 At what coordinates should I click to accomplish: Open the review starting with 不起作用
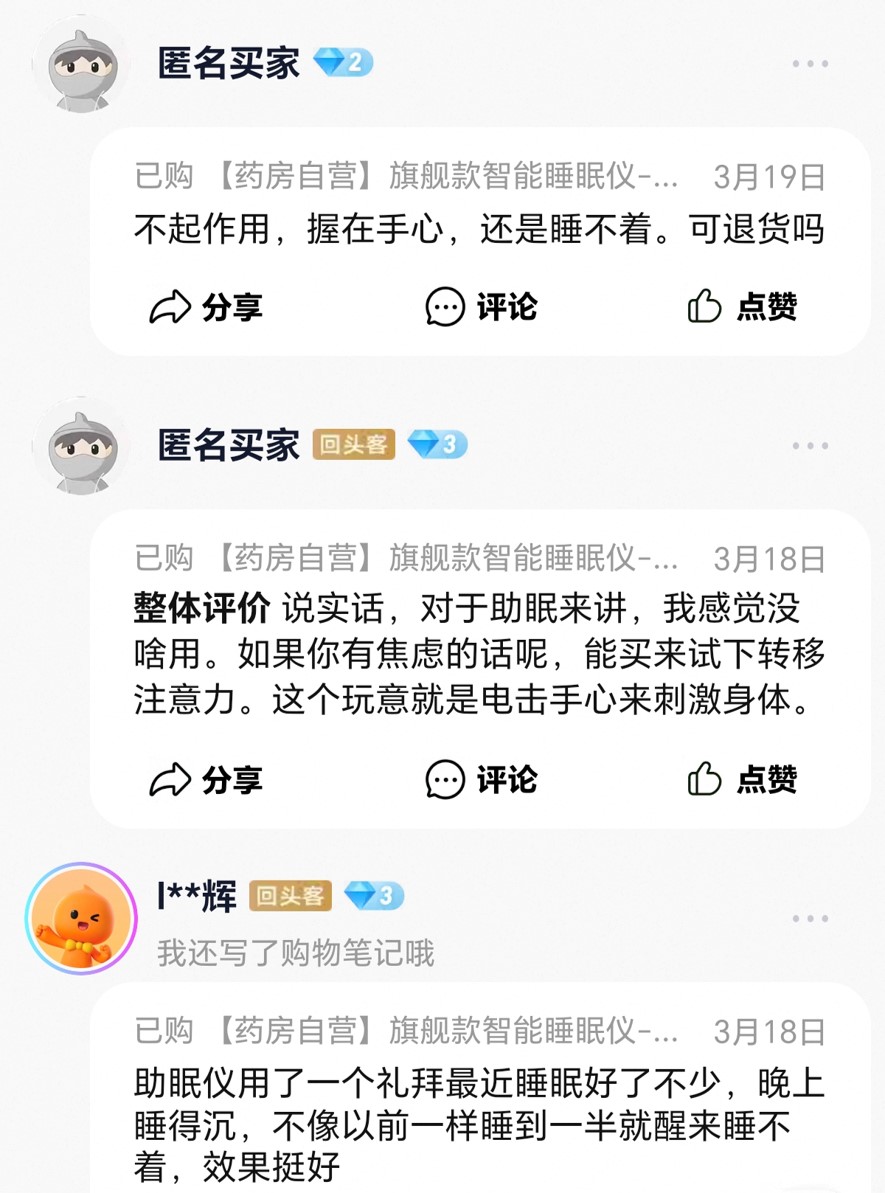[478, 230]
